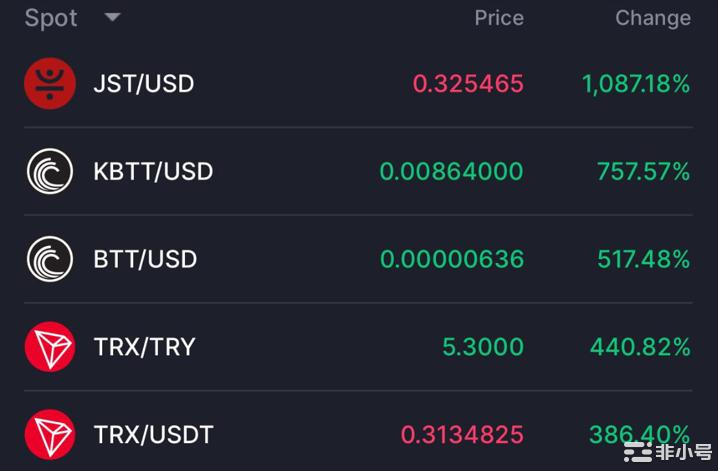
Task: Expand the Spot market dropdown
Action: click(112, 18)
